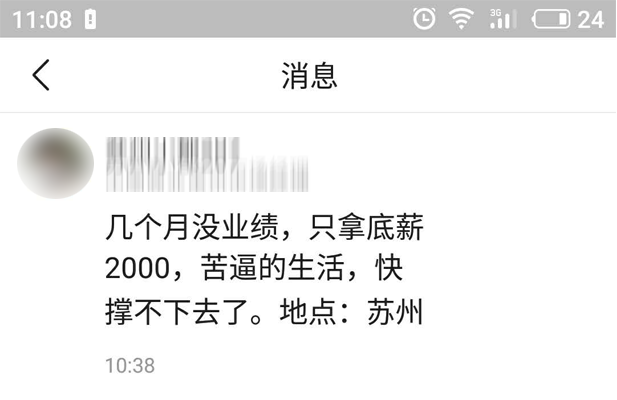Open the sender's blurred avatar
617x400 pixels.
tap(56, 163)
